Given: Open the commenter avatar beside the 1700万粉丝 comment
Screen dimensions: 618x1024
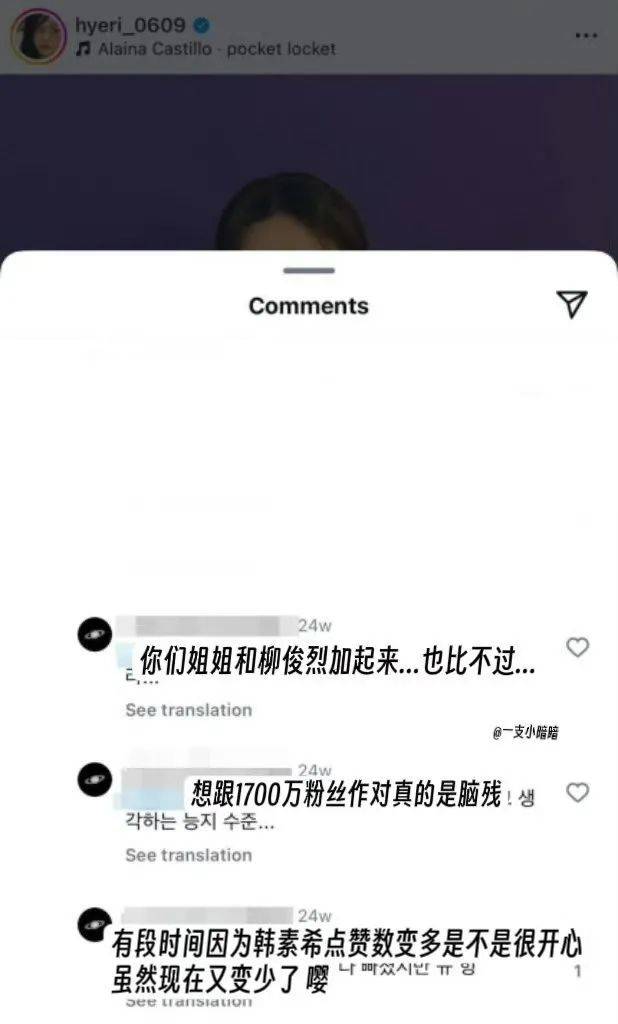Looking at the screenshot, I should [x=95, y=779].
